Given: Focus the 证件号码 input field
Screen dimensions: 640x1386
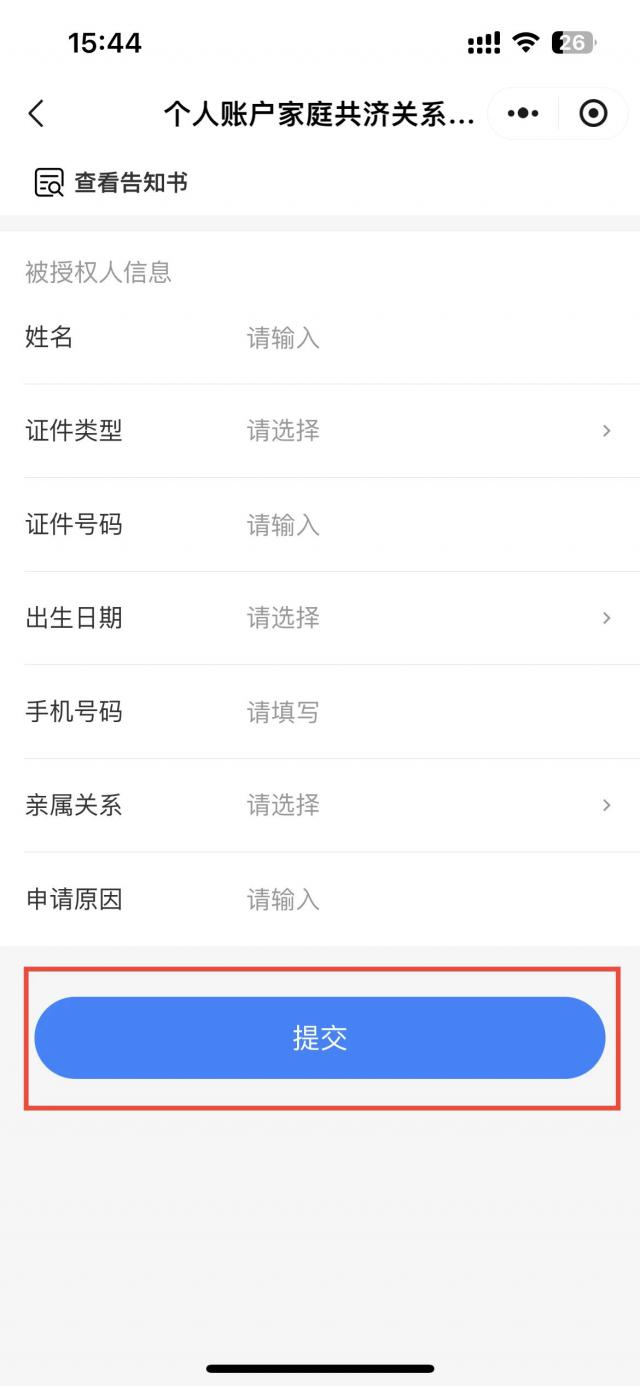Looking at the screenshot, I should coord(420,525).
